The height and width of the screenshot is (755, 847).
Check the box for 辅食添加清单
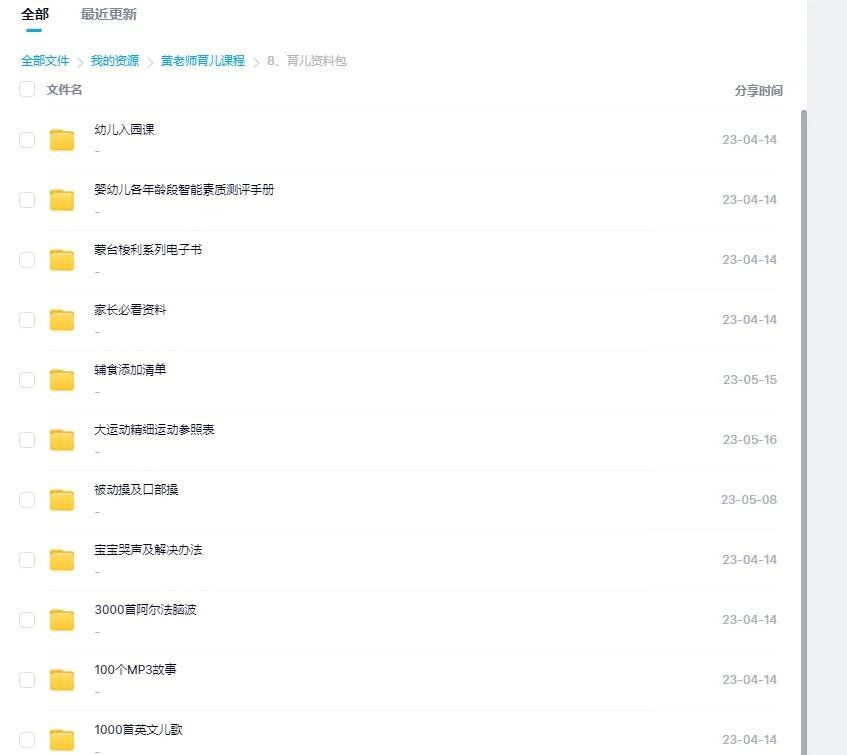[x=27, y=380]
